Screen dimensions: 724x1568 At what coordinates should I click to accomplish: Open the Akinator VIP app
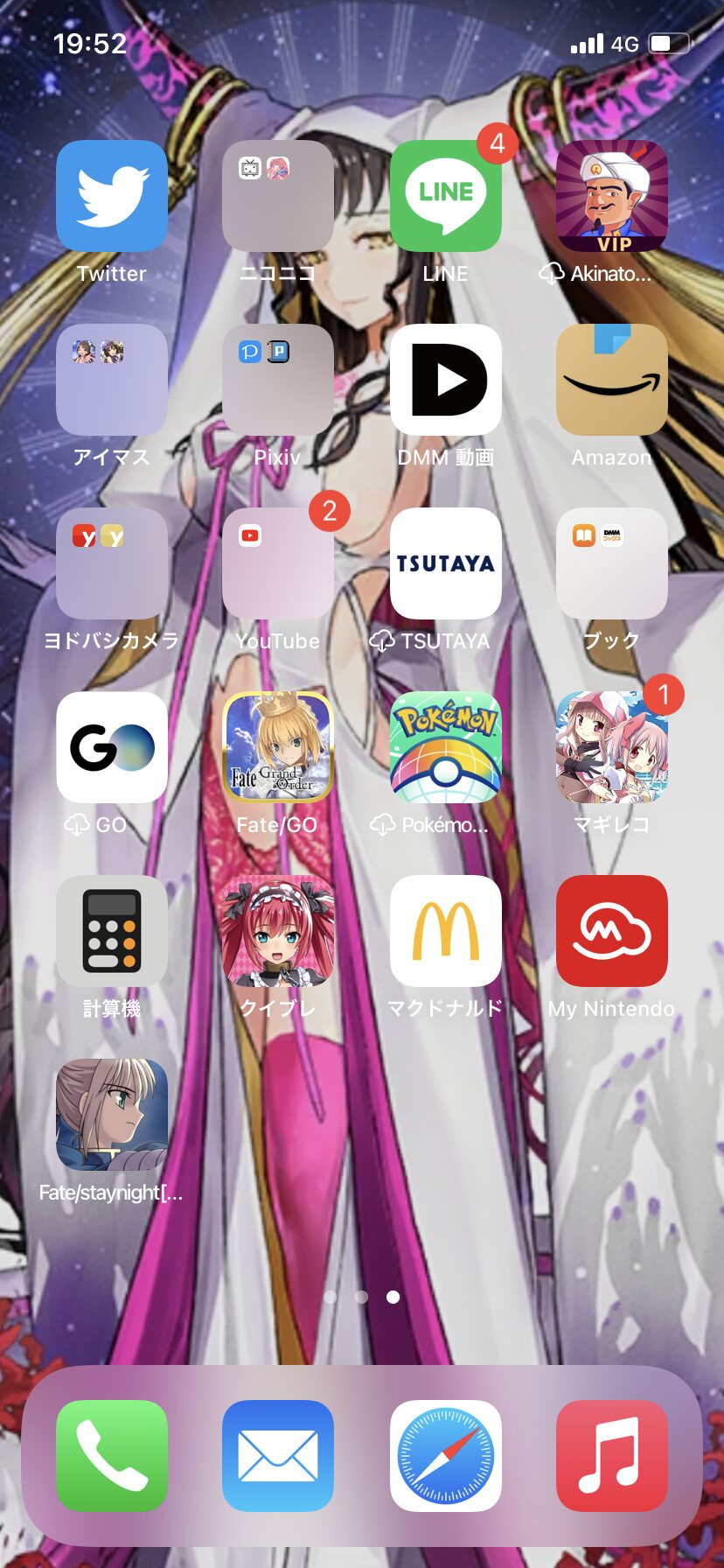[612, 196]
